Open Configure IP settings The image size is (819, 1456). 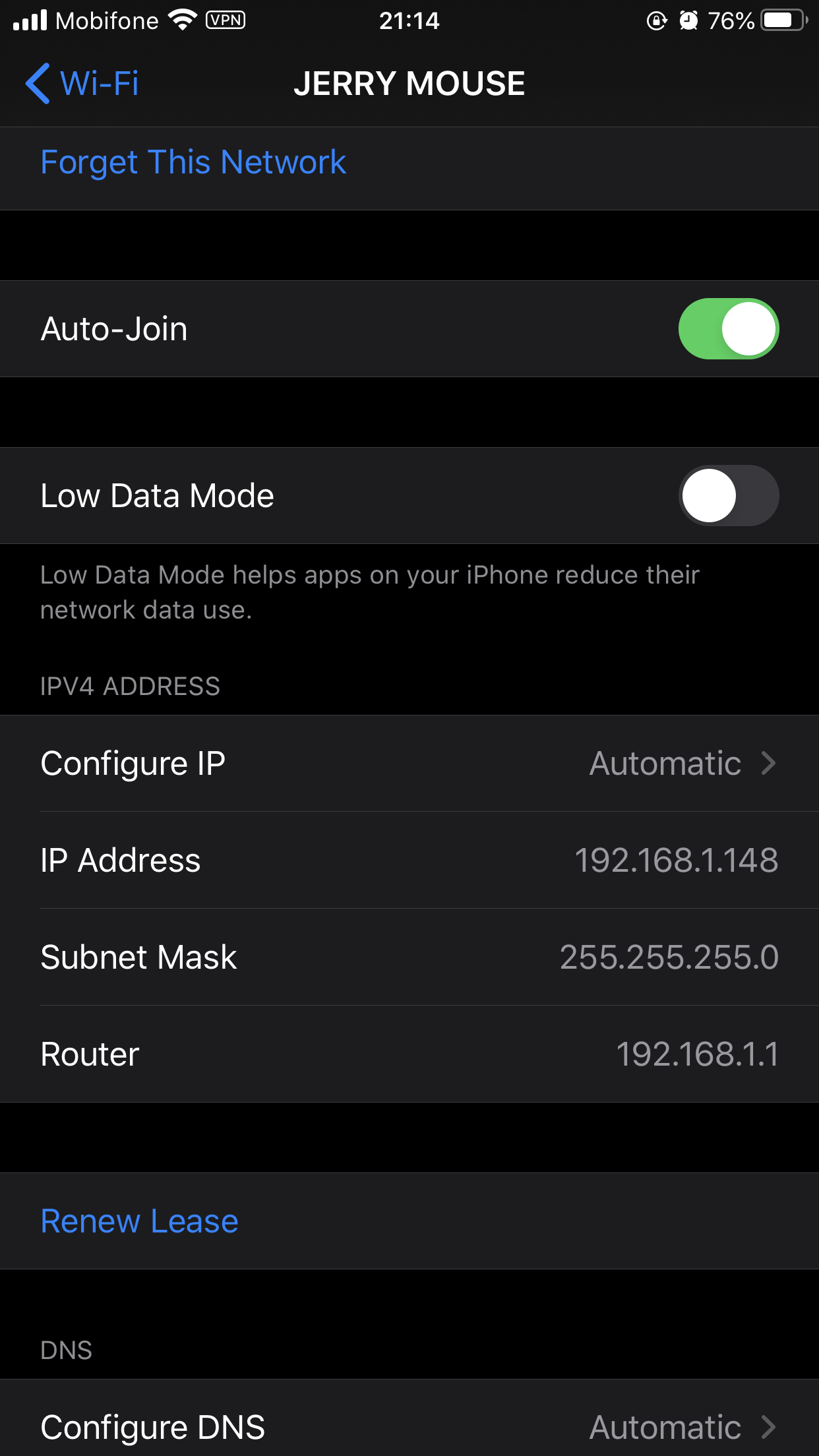(409, 764)
